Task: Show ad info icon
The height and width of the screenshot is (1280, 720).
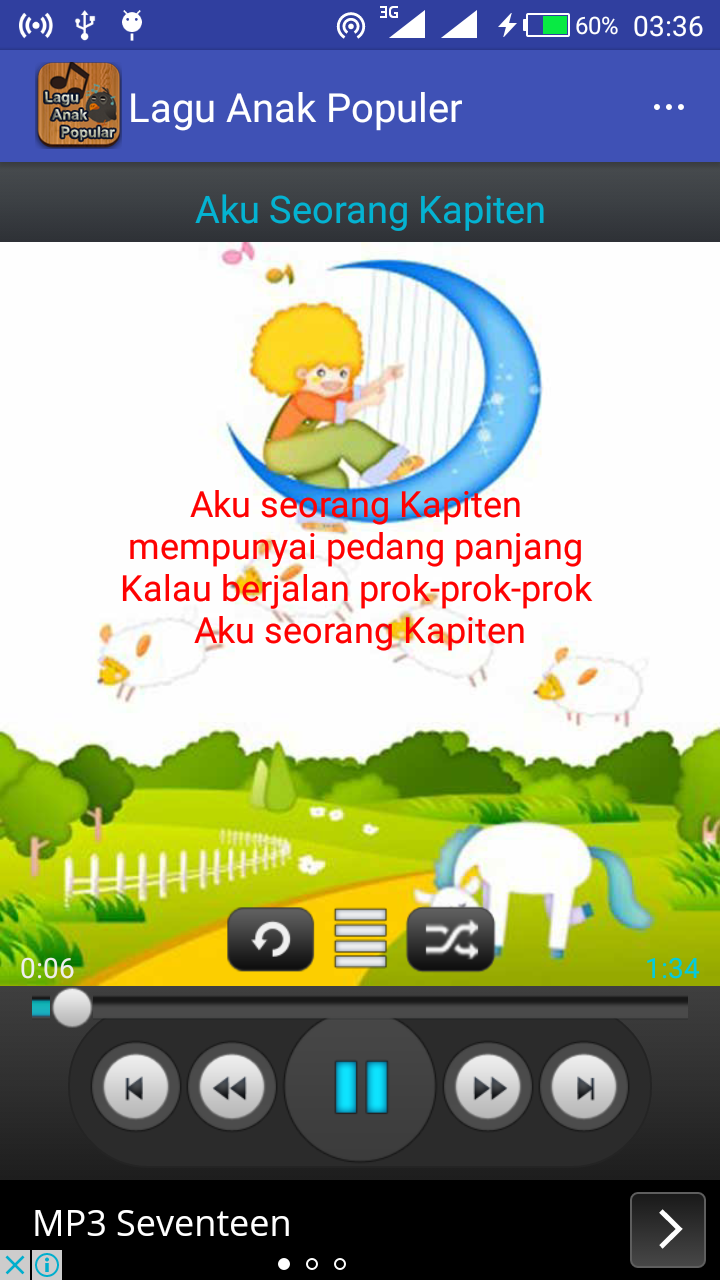Action: 47,1265
